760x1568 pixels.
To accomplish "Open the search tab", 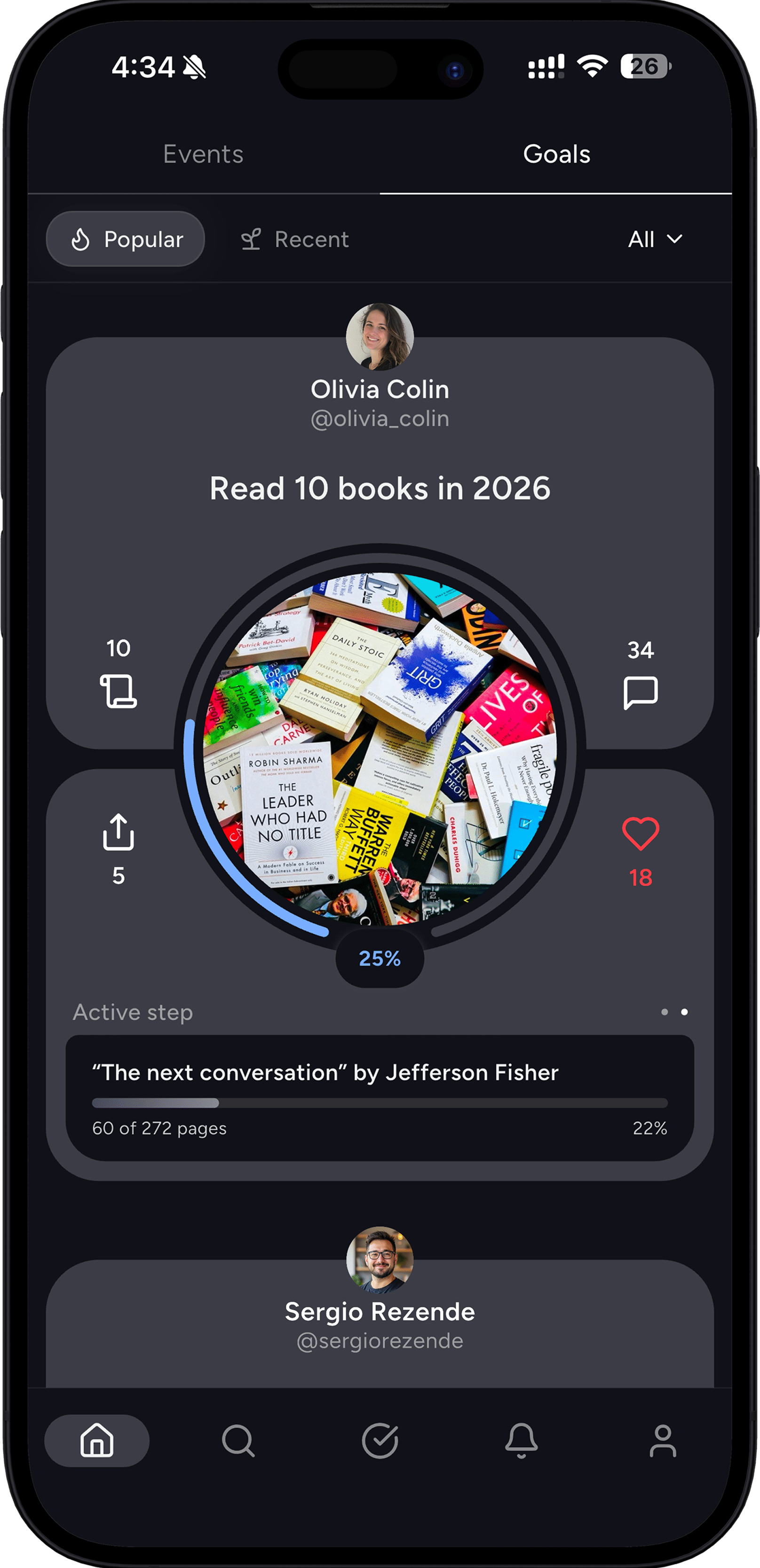I will (x=238, y=1441).
